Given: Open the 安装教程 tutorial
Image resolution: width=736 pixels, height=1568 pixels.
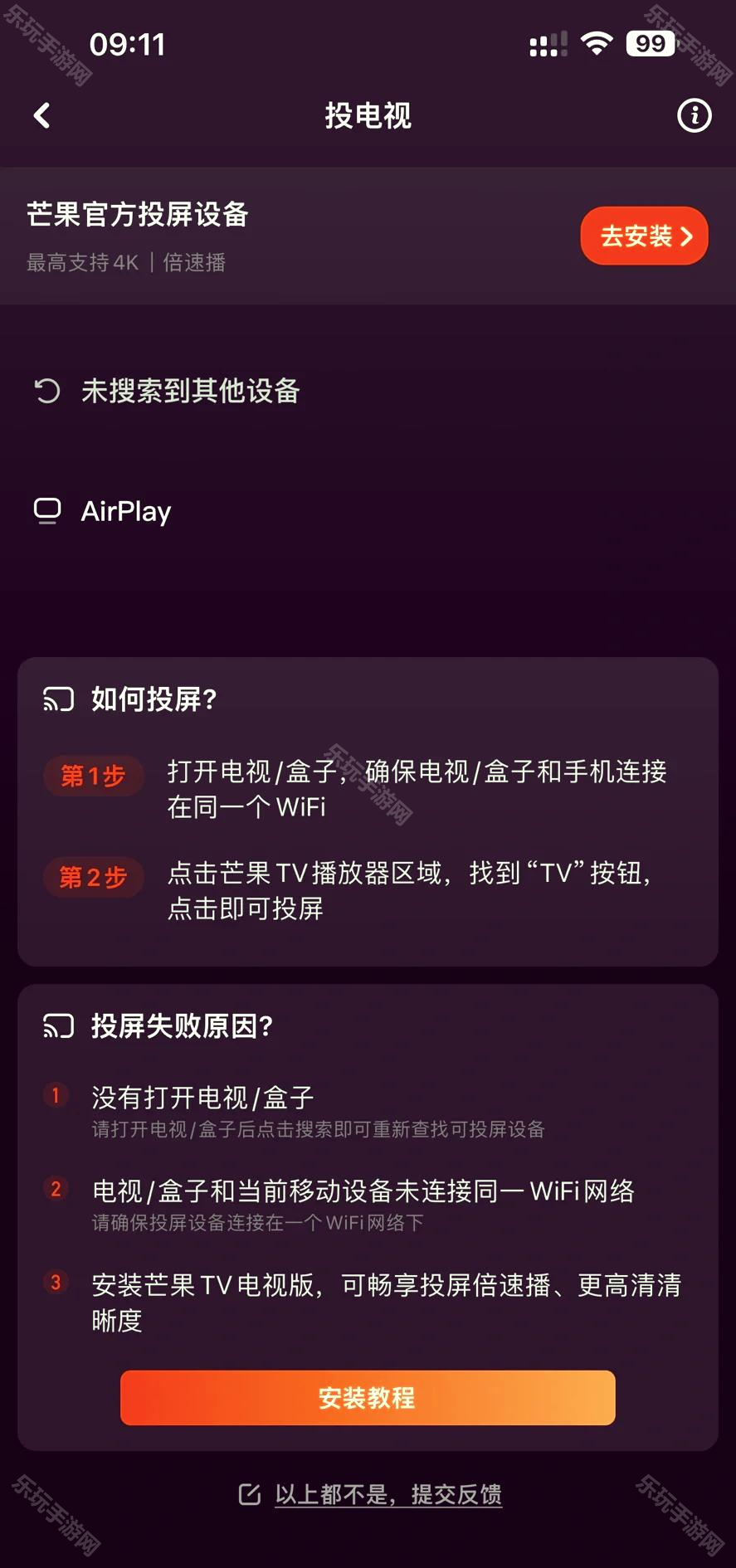Looking at the screenshot, I should coord(368,1398).
